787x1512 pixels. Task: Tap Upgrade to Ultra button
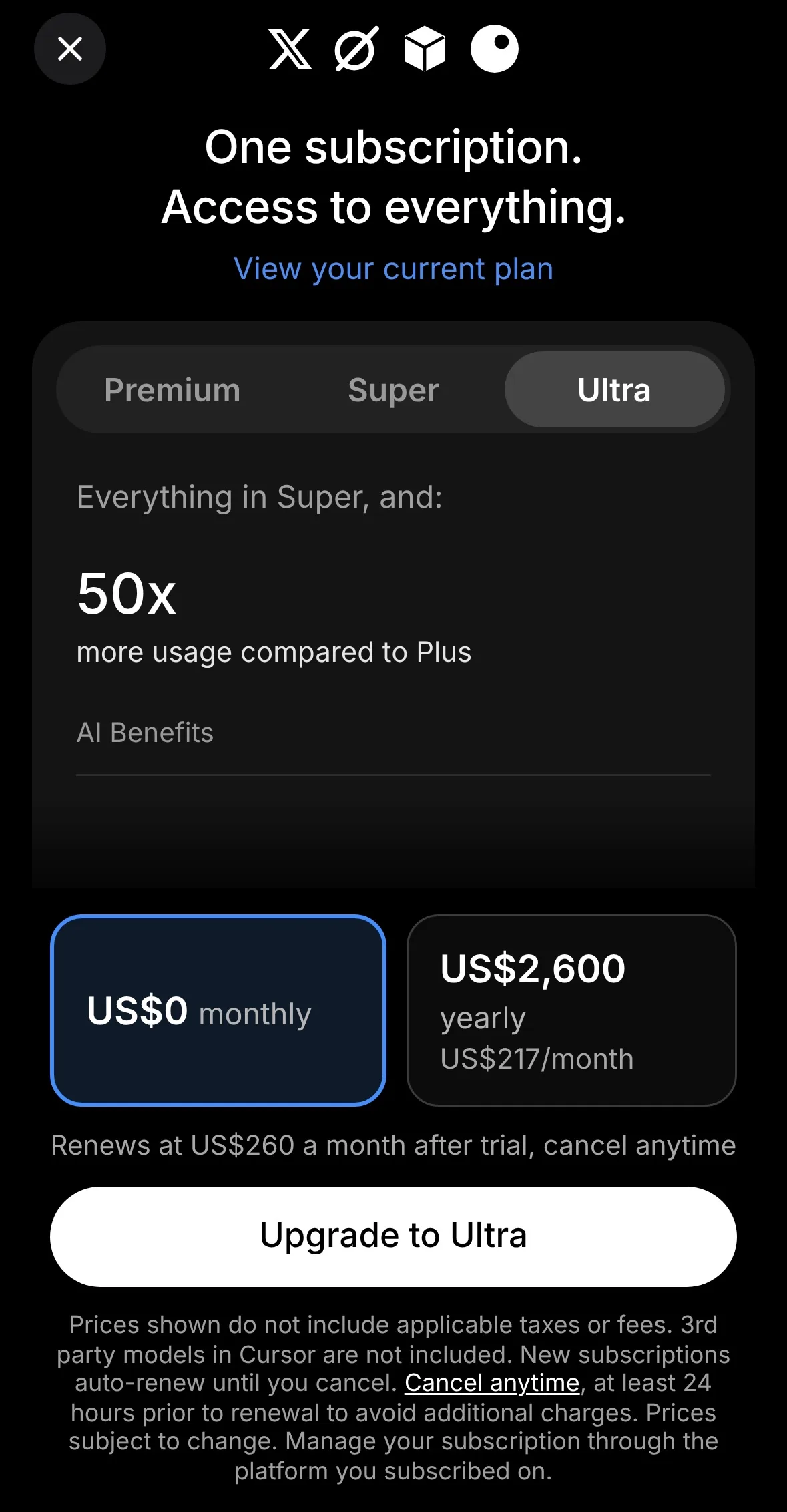pyautogui.click(x=393, y=1236)
